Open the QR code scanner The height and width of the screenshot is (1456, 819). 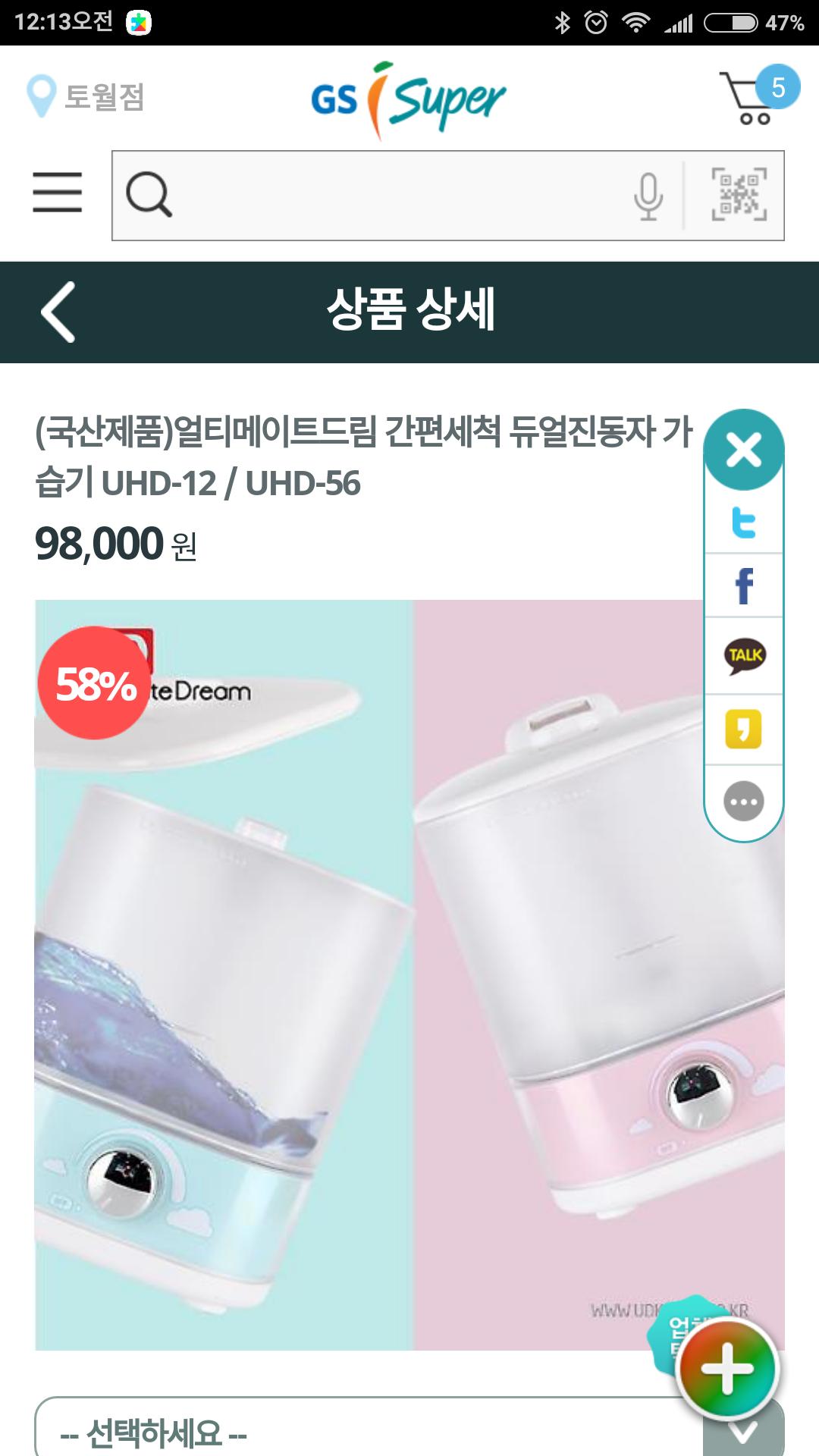(739, 195)
